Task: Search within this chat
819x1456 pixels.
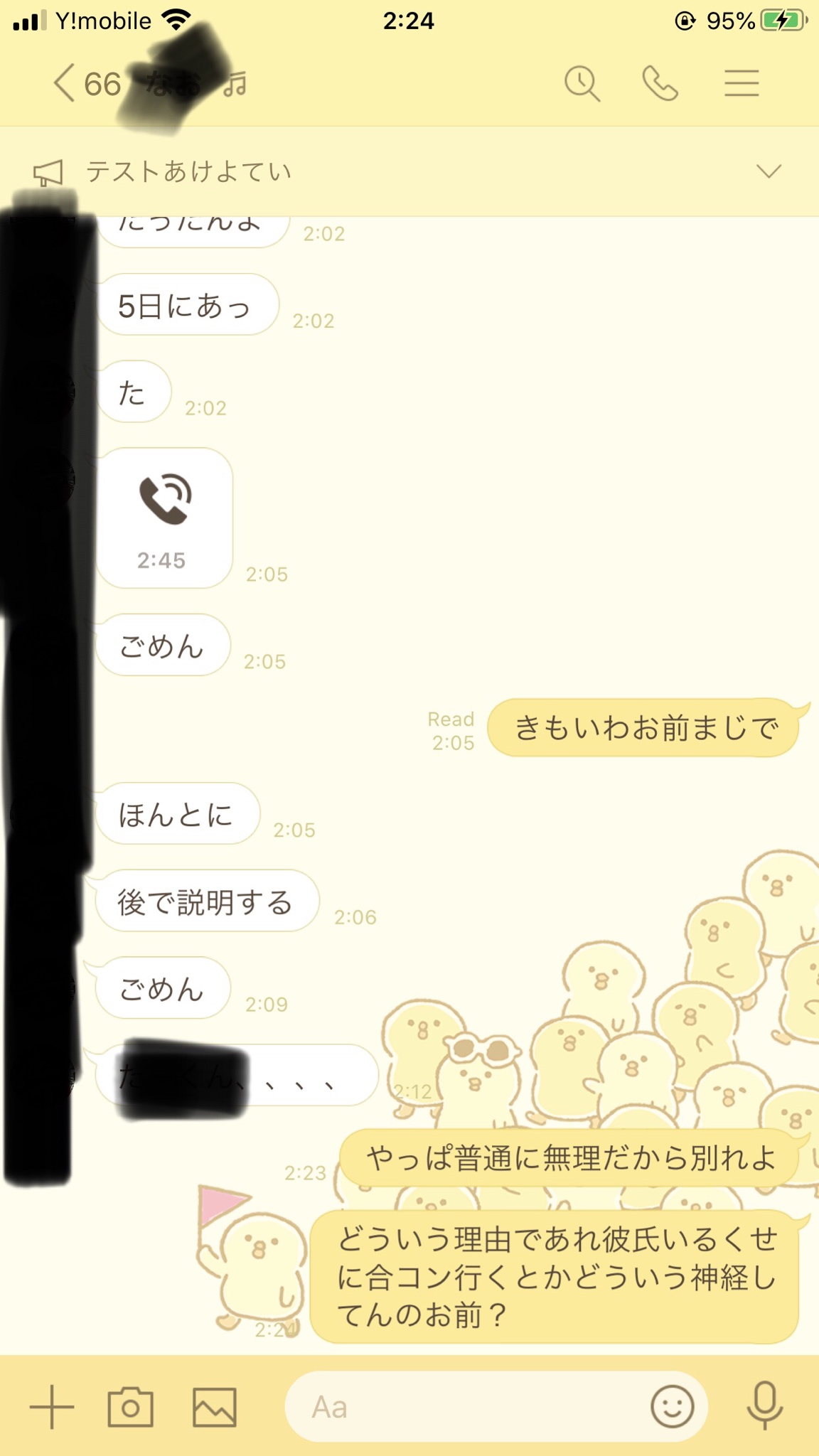Action: coord(582,84)
